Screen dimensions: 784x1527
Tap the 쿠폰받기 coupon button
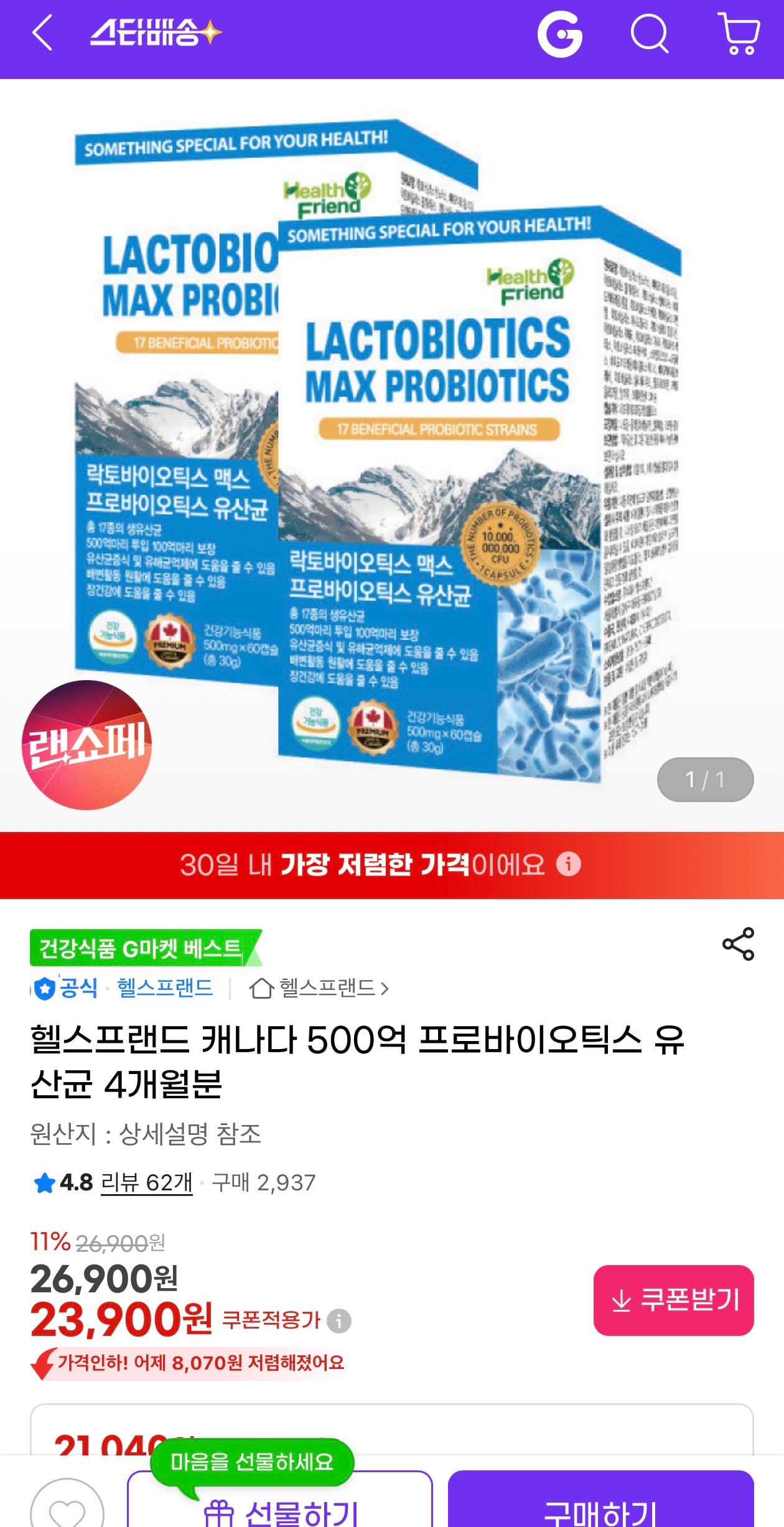point(673,1300)
